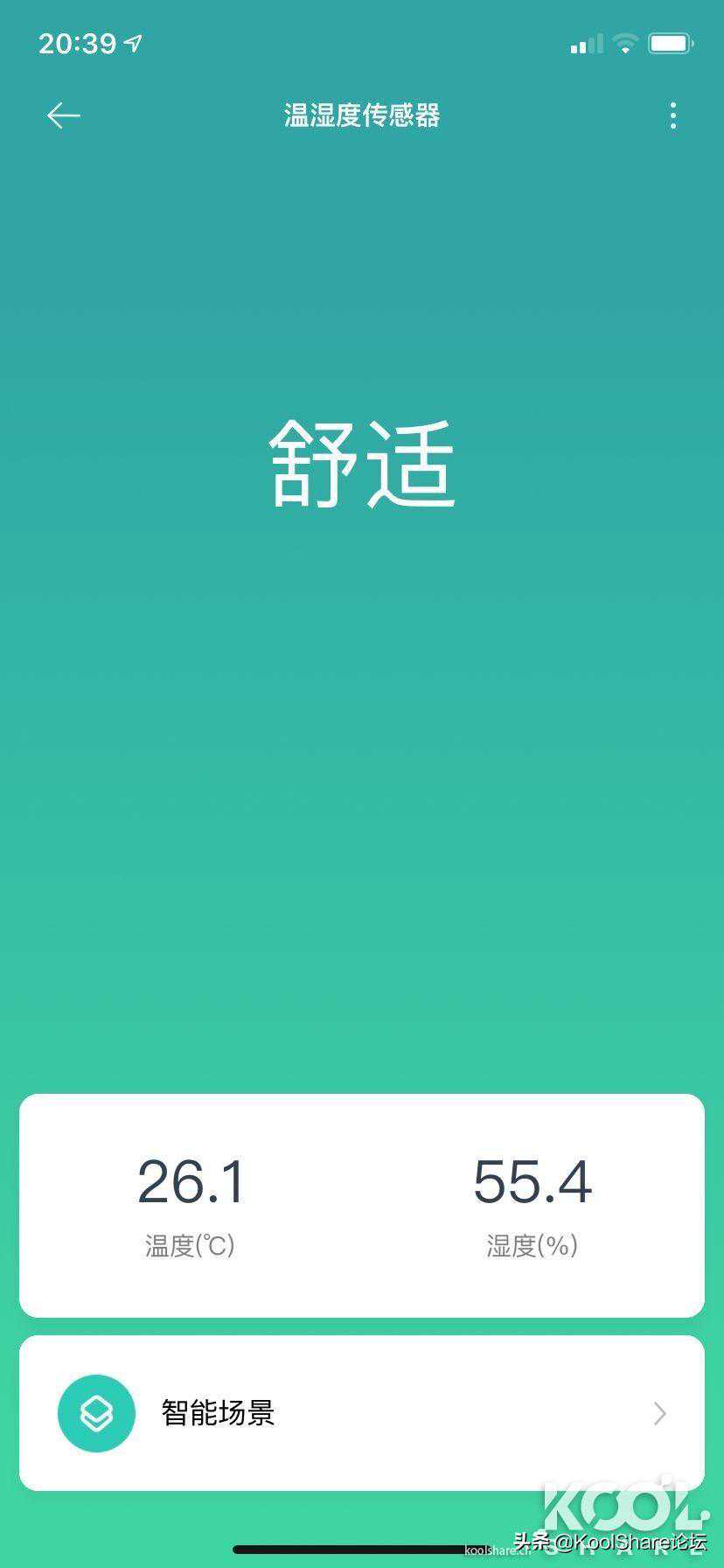The image size is (724, 1568).
Task: Open the 智能场景 row
Action: pos(361,1413)
